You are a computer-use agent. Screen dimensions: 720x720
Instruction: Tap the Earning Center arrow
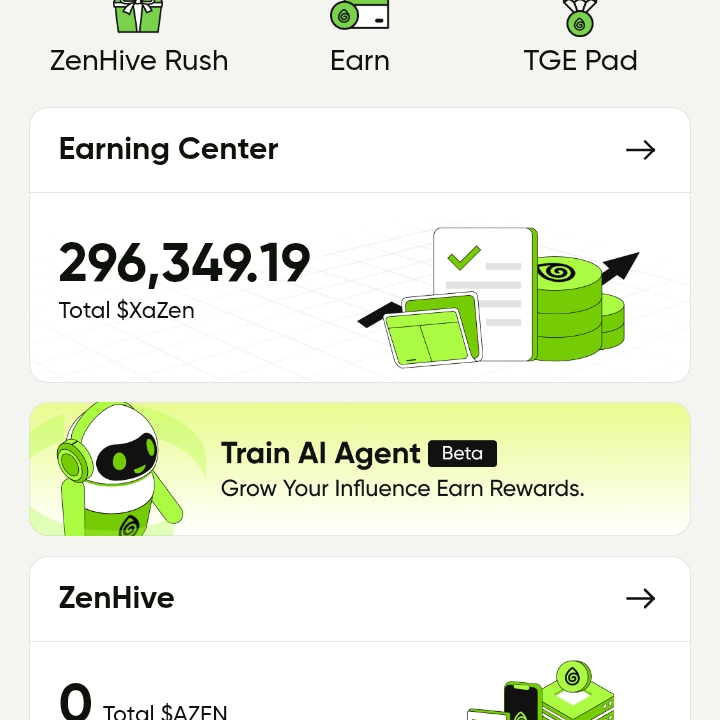click(x=640, y=150)
